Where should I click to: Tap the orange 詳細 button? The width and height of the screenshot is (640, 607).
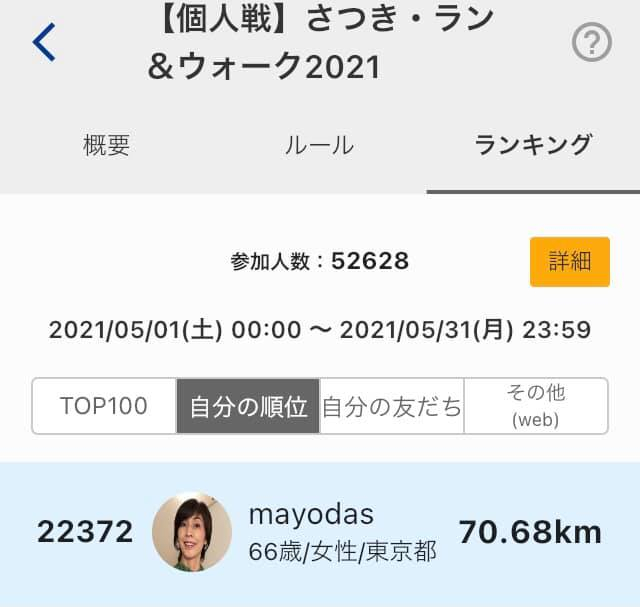click(569, 262)
